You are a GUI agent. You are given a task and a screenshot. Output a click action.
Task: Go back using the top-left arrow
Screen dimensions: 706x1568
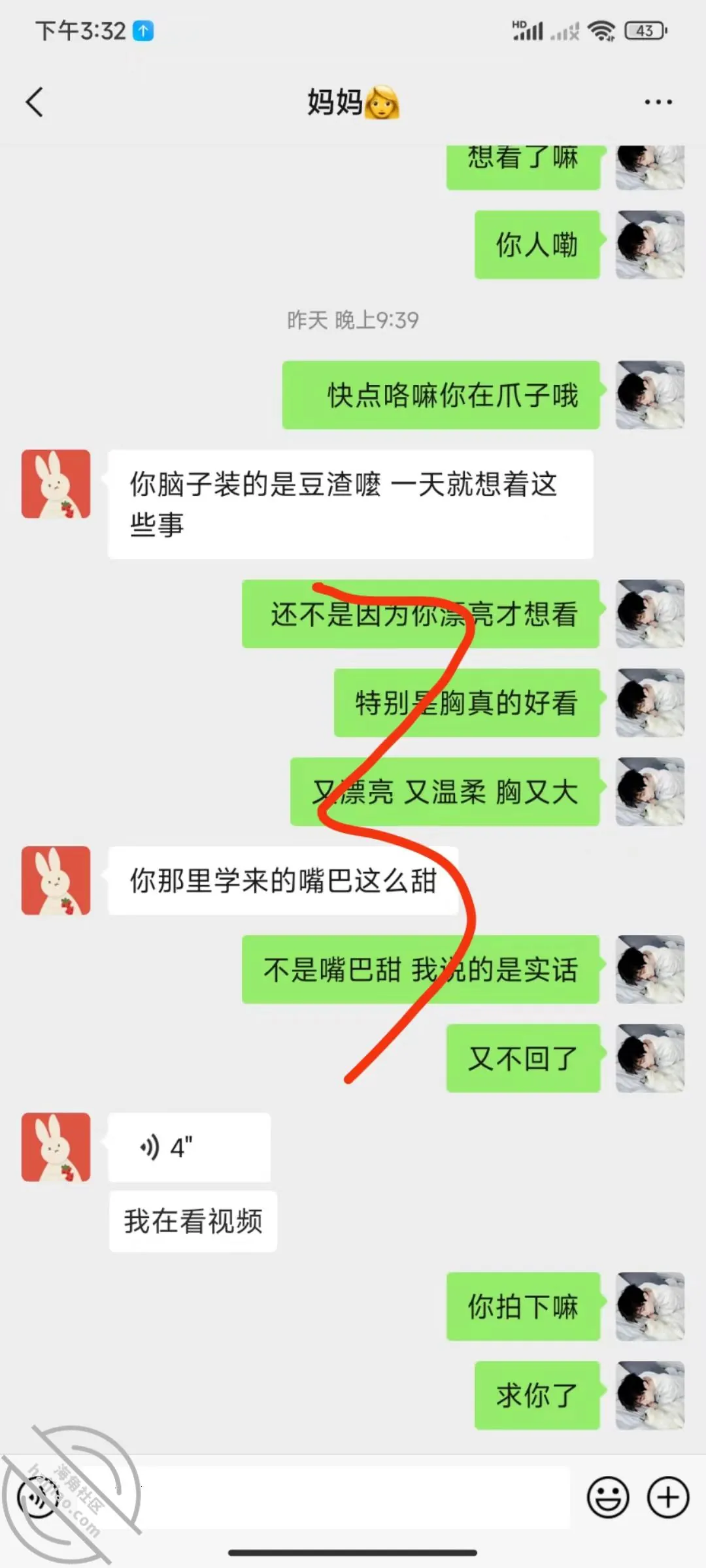35,103
